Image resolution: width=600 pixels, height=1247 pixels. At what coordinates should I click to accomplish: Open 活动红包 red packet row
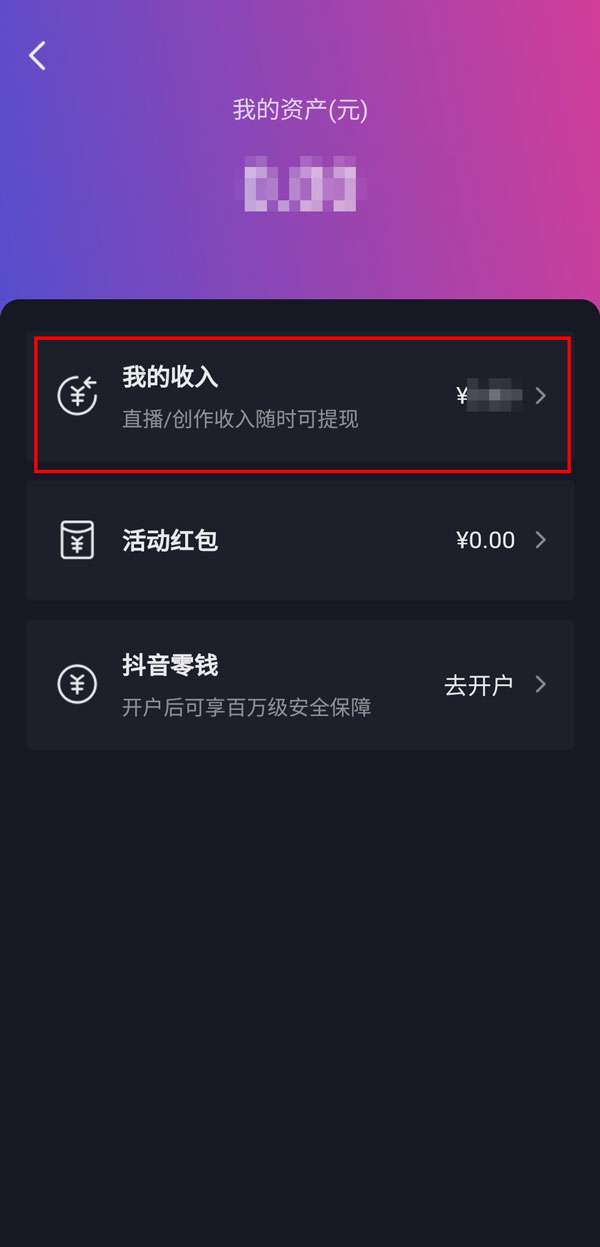300,541
